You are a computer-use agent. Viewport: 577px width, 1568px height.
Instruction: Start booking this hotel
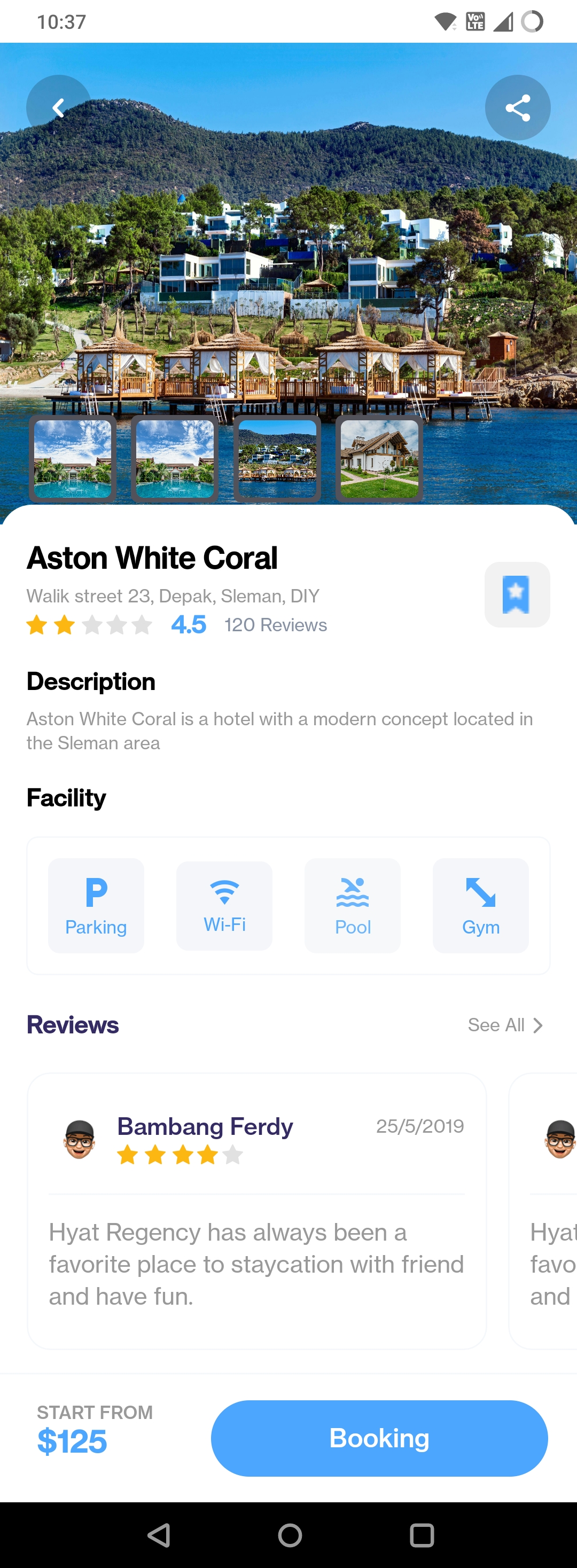point(379,1438)
